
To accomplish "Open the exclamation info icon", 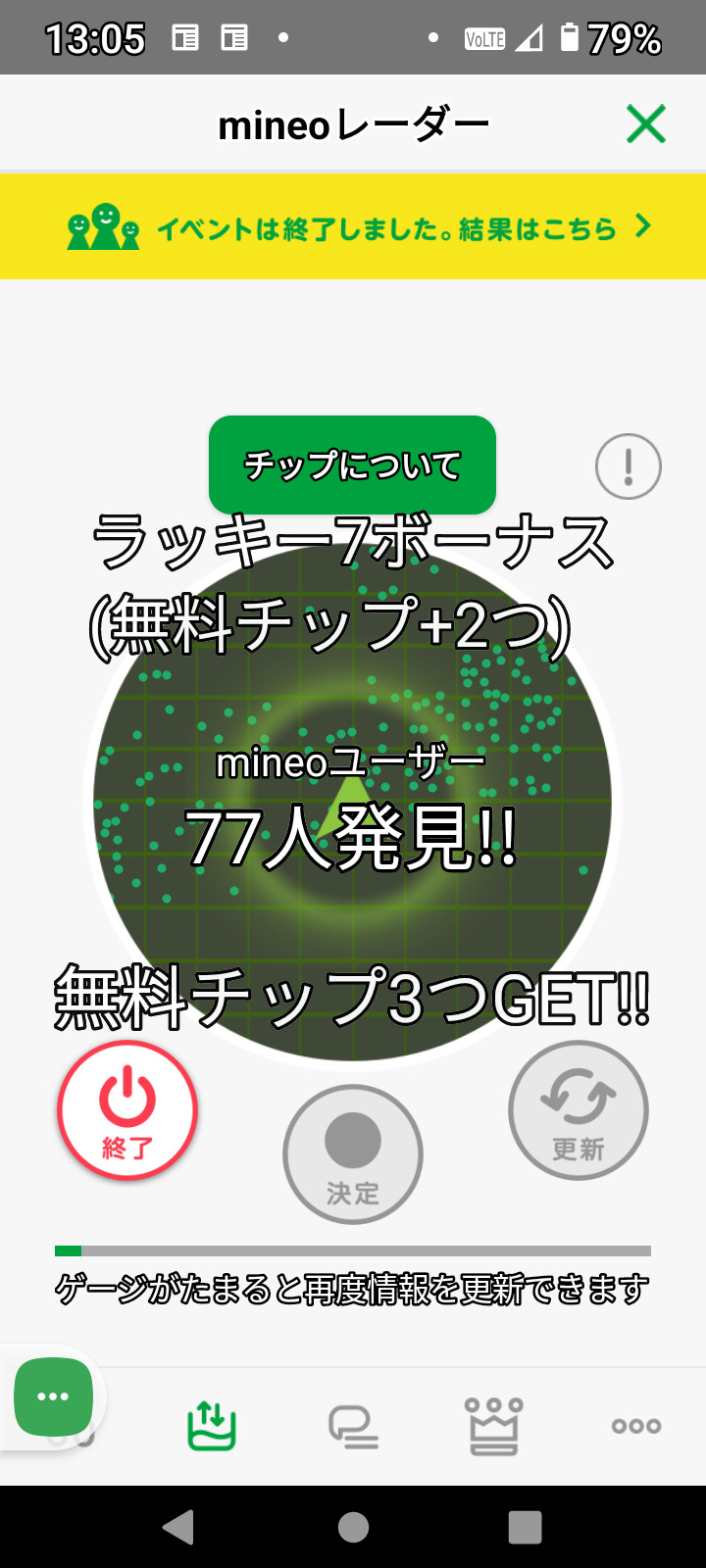I will (628, 466).
